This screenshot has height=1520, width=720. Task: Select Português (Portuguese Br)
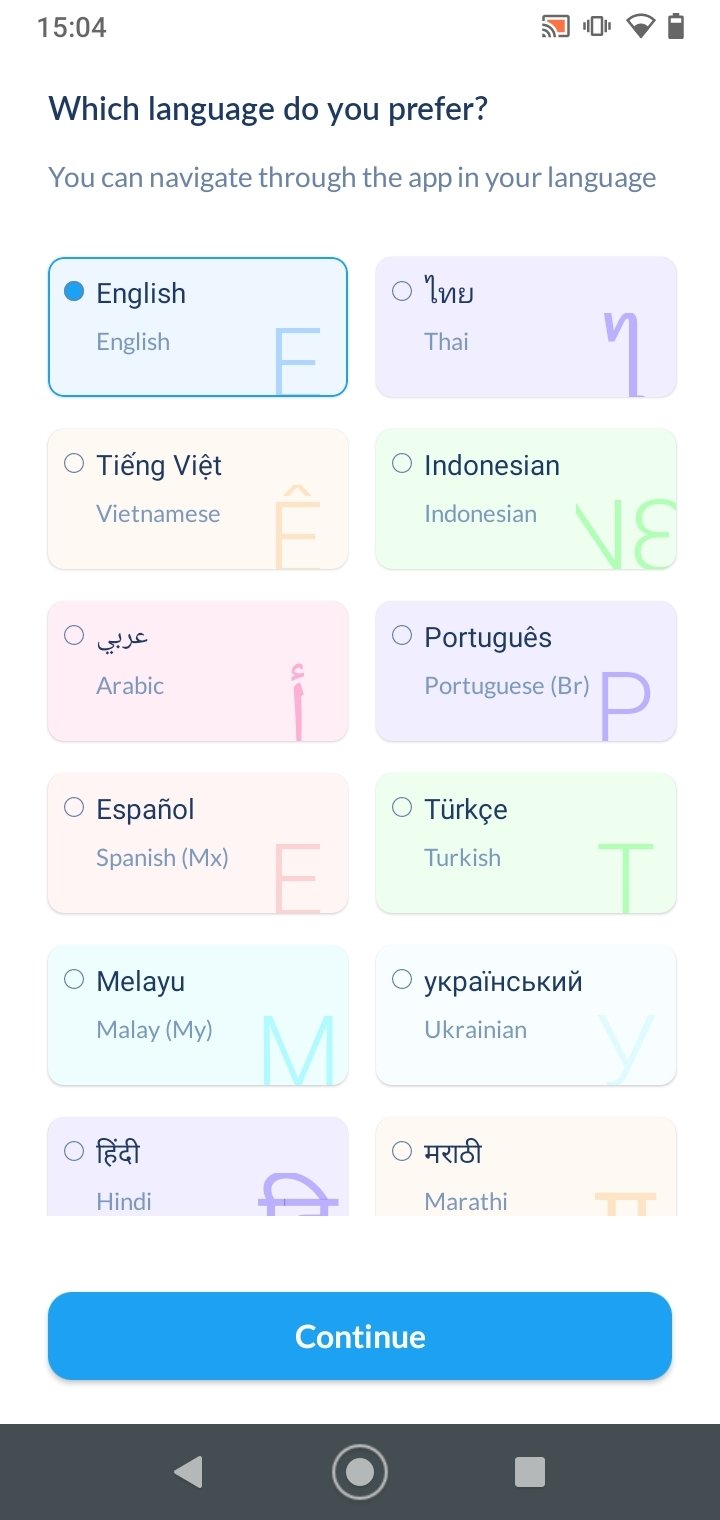(526, 671)
